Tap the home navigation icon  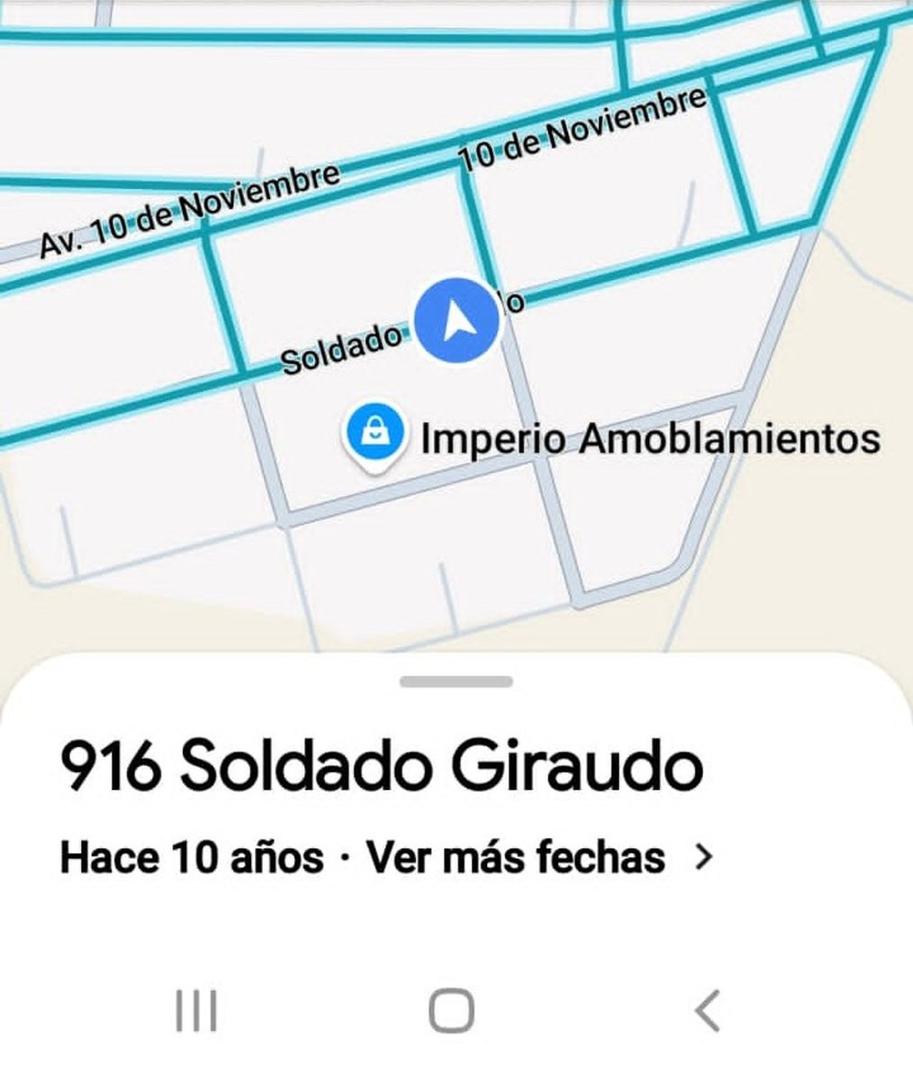pos(452,1012)
